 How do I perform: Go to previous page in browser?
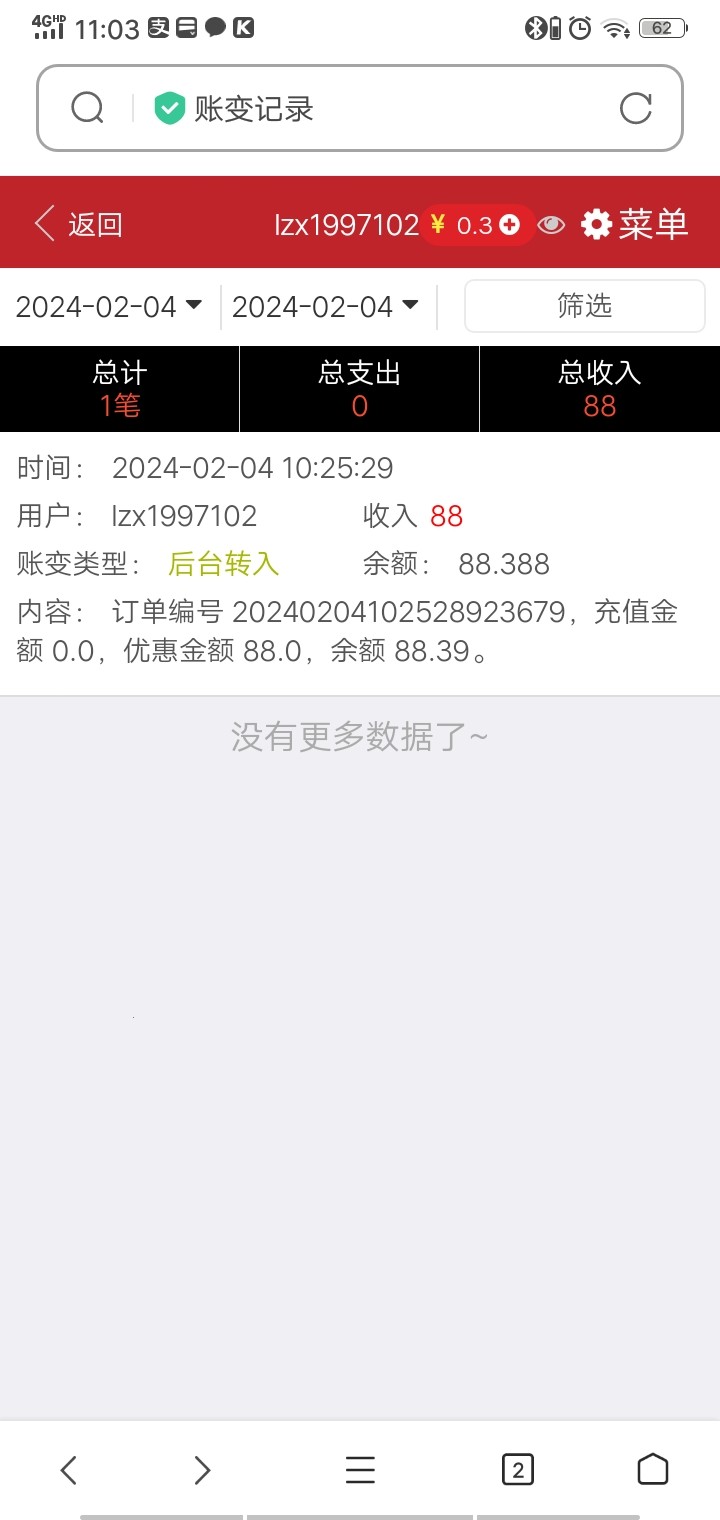[68, 1469]
